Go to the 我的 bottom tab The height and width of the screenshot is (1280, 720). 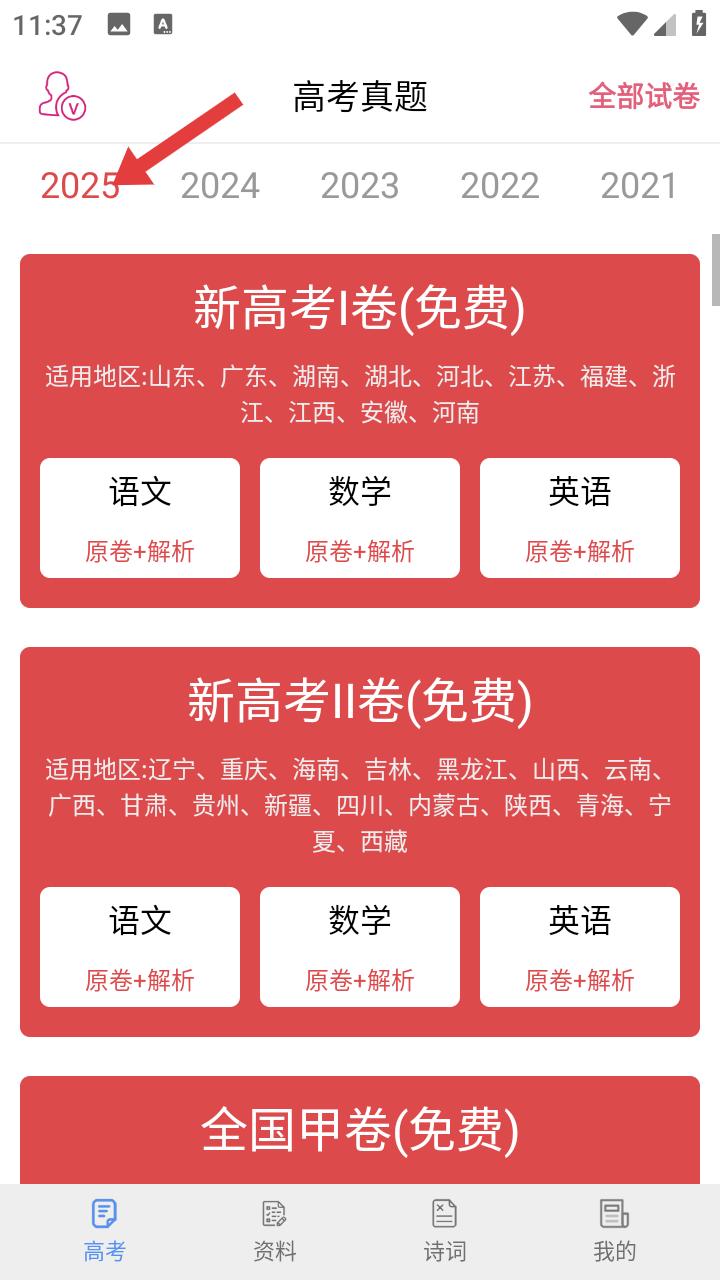point(615,1231)
